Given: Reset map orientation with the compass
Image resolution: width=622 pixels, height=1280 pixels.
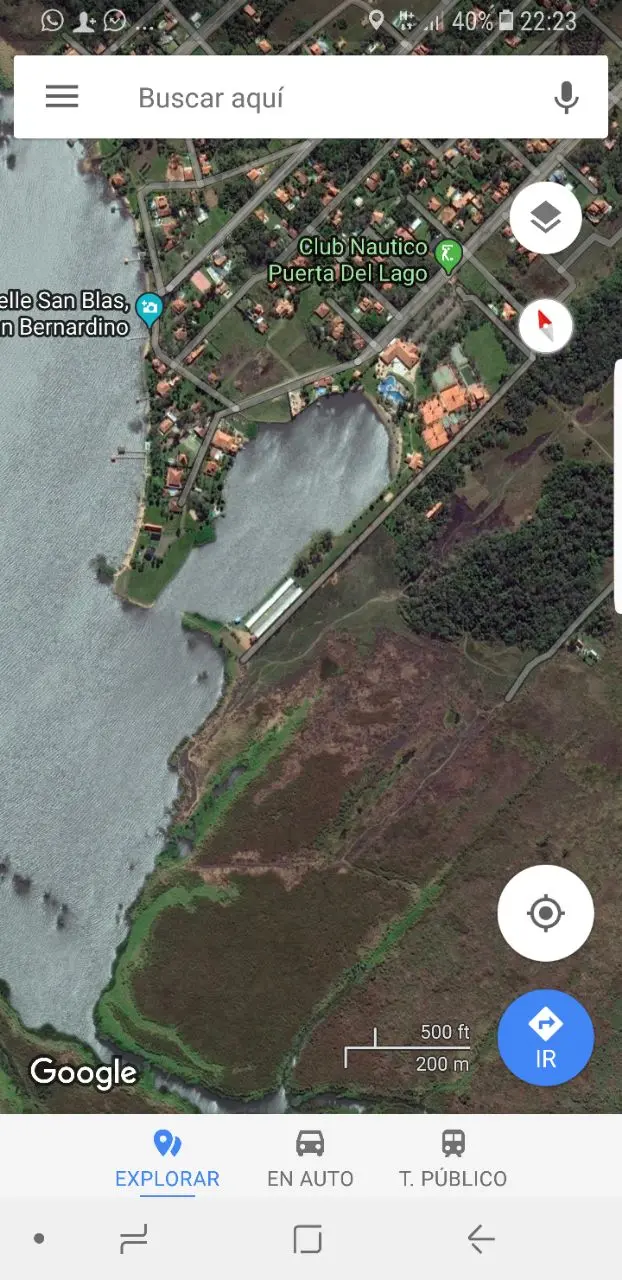Looking at the screenshot, I should [x=545, y=325].
